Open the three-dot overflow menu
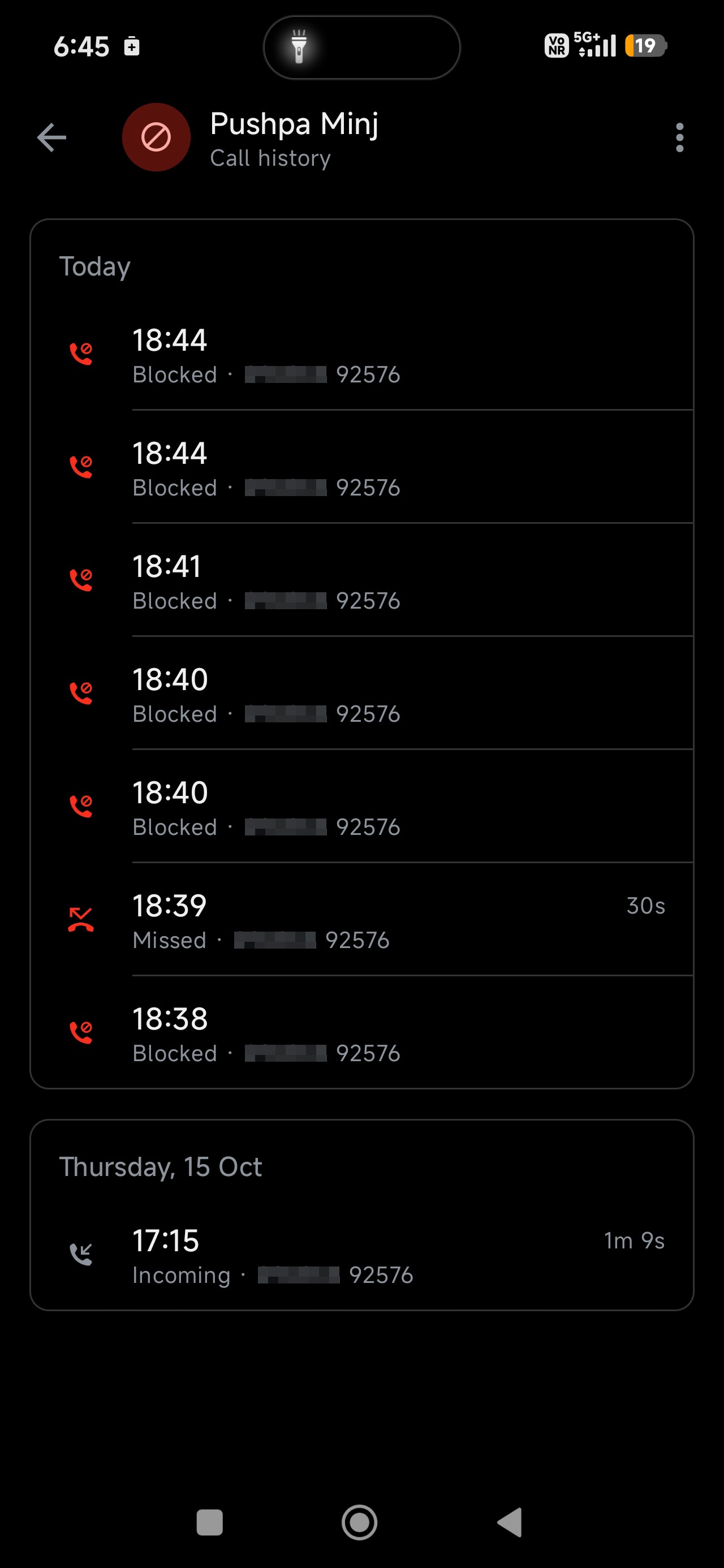Image resolution: width=724 pixels, height=1568 pixels. point(679,137)
